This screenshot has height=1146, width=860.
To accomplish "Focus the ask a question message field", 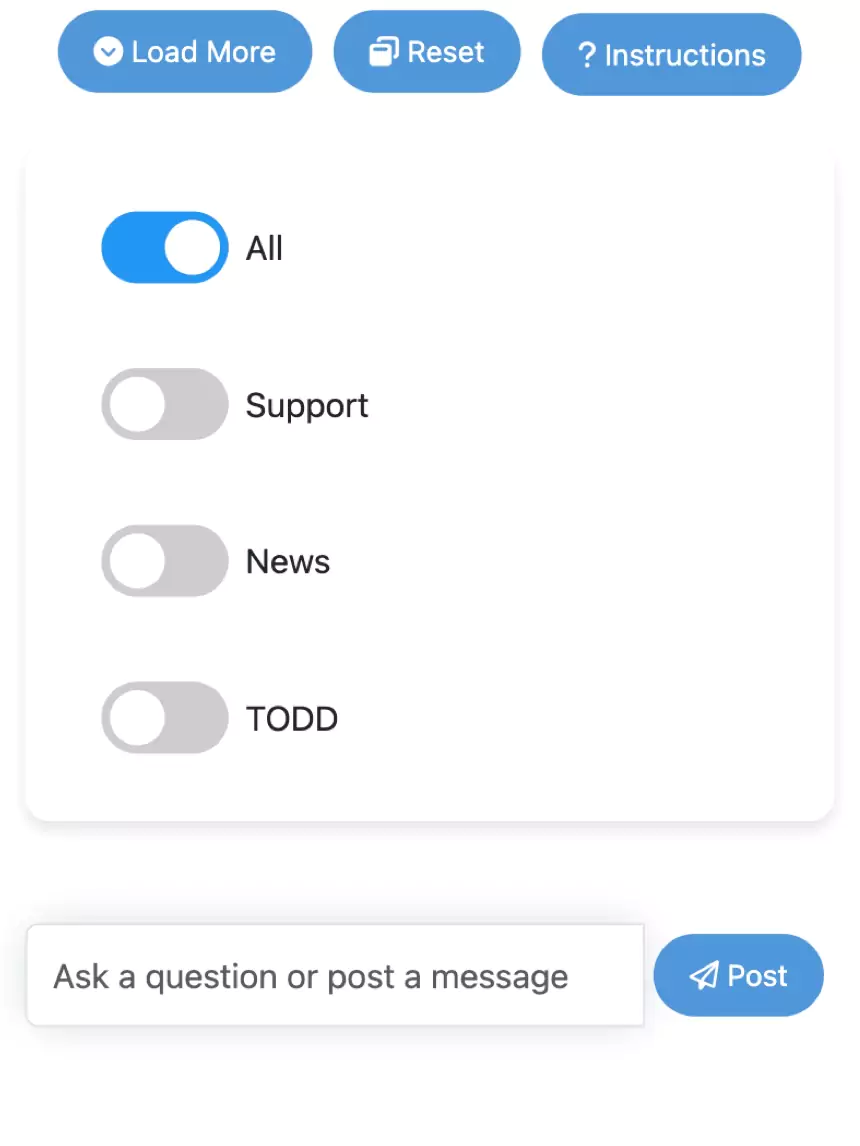I will click(335, 976).
